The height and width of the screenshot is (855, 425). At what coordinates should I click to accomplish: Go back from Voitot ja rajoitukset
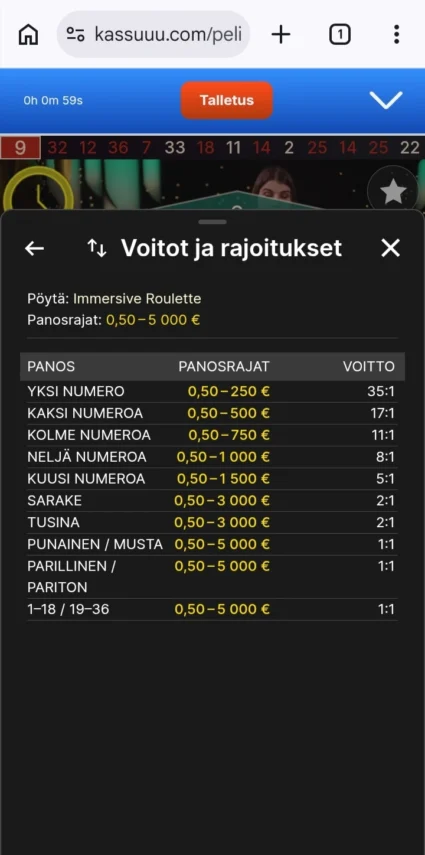coord(34,249)
